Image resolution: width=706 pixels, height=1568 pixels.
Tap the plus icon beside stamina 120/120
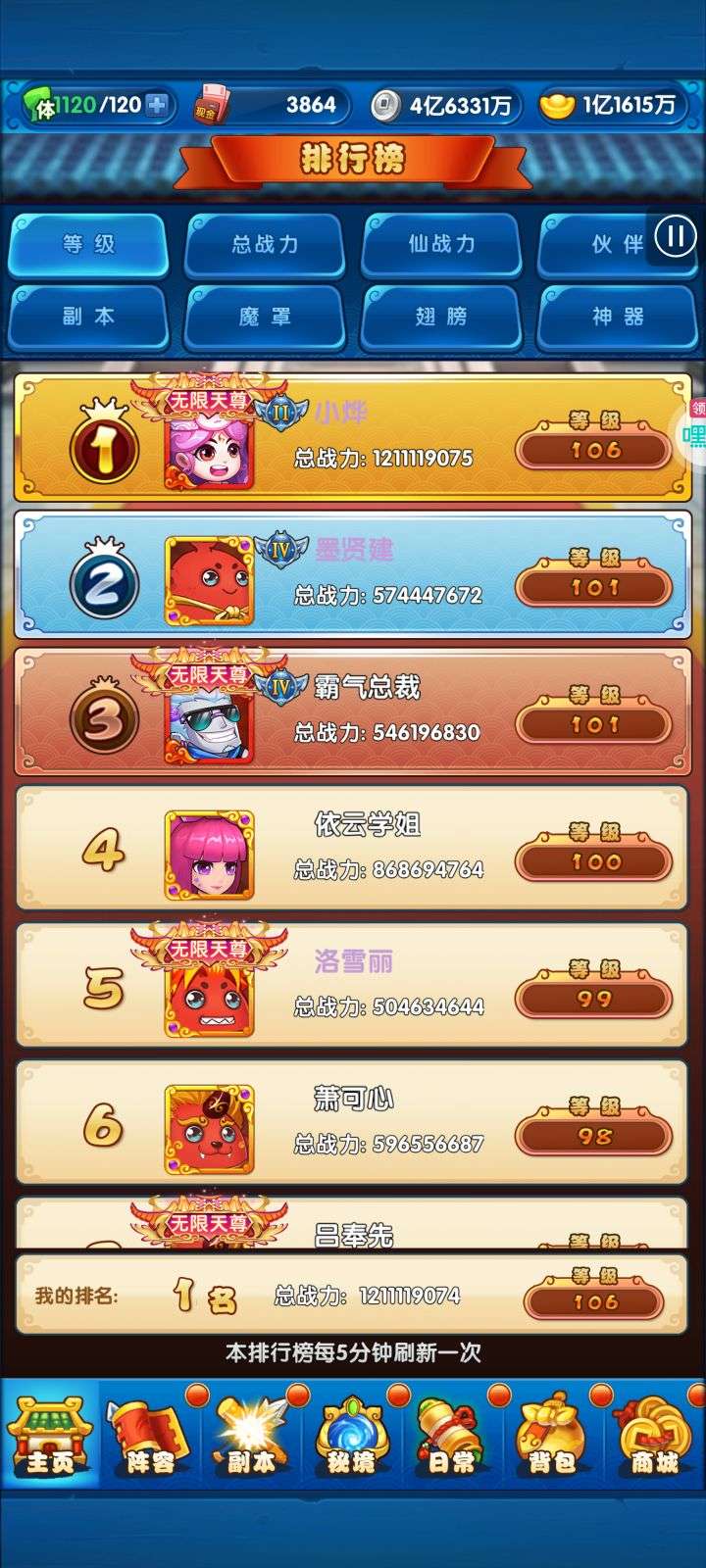(157, 105)
